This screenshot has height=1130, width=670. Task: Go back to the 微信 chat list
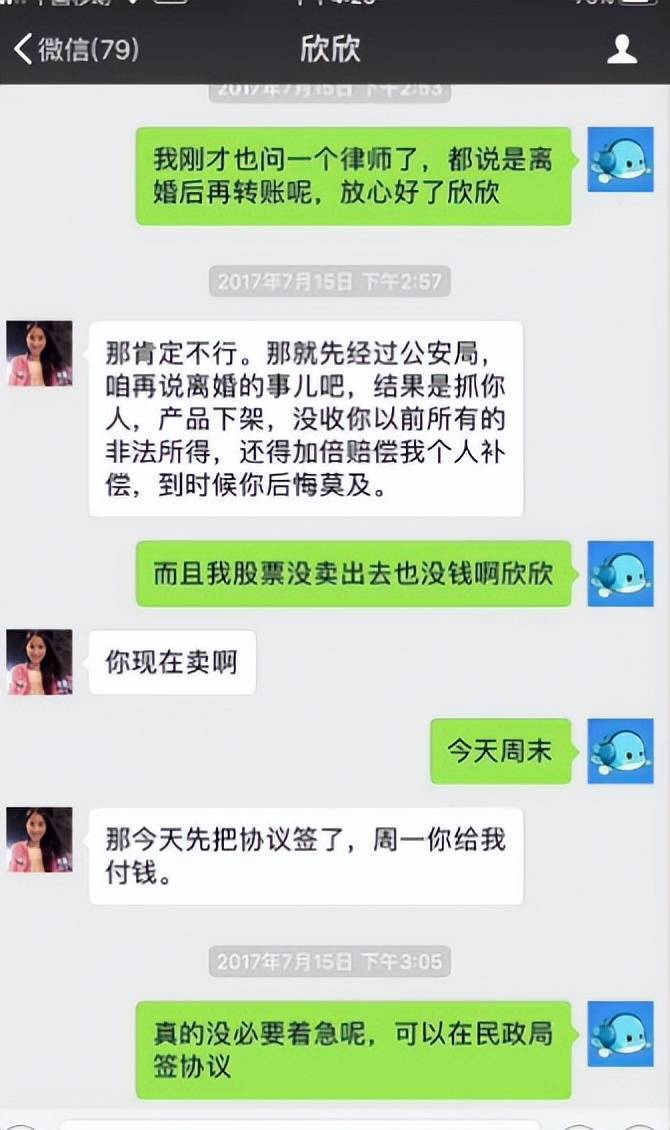(76, 50)
